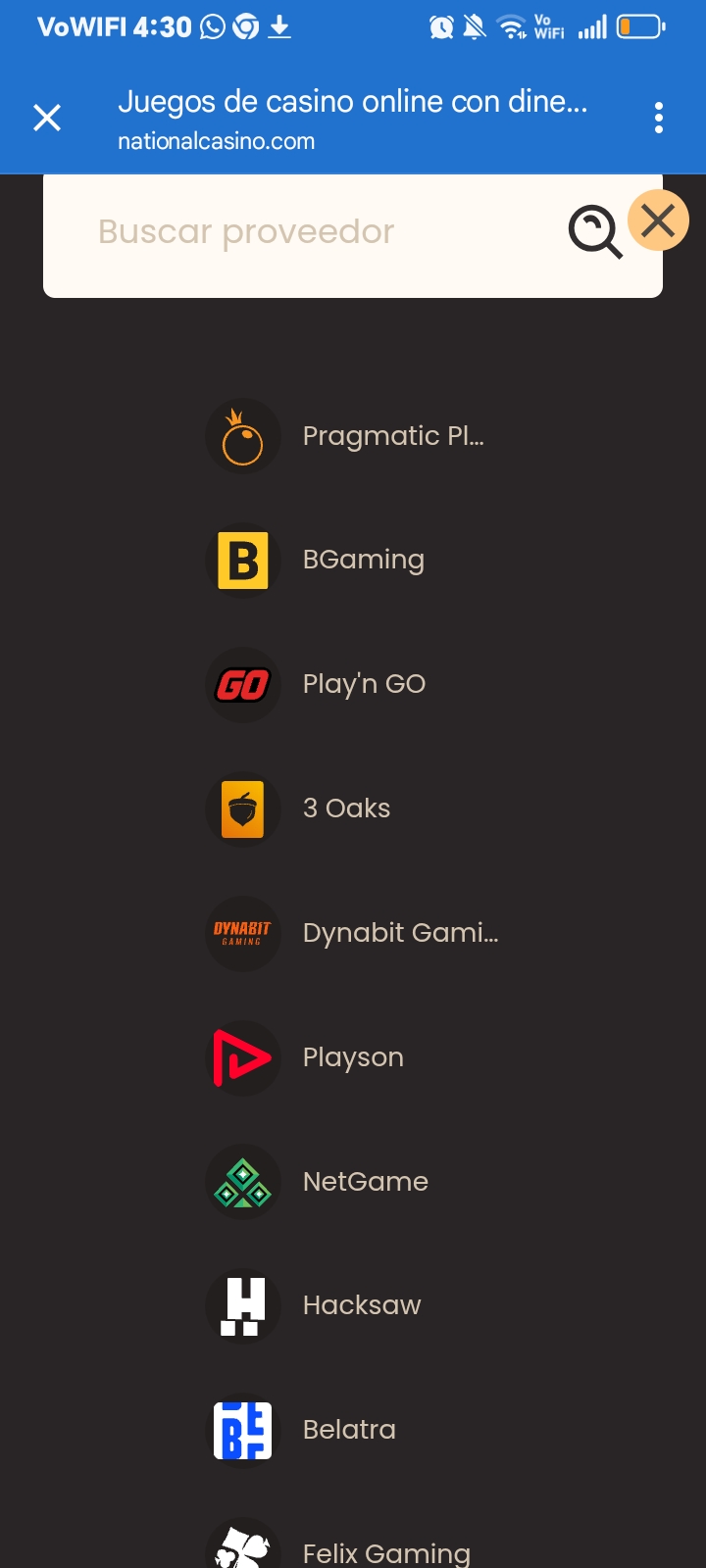The width and height of the screenshot is (706, 1568).
Task: Select the Hacksaw provider
Action: (x=353, y=1305)
